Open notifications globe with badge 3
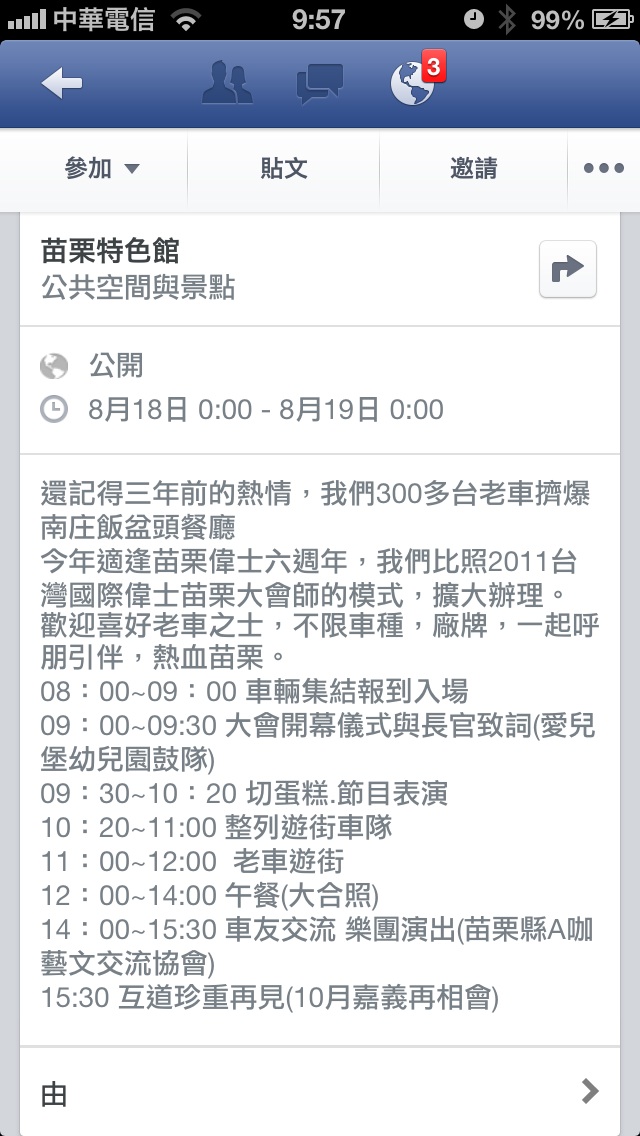This screenshot has height=1136, width=640. click(413, 84)
